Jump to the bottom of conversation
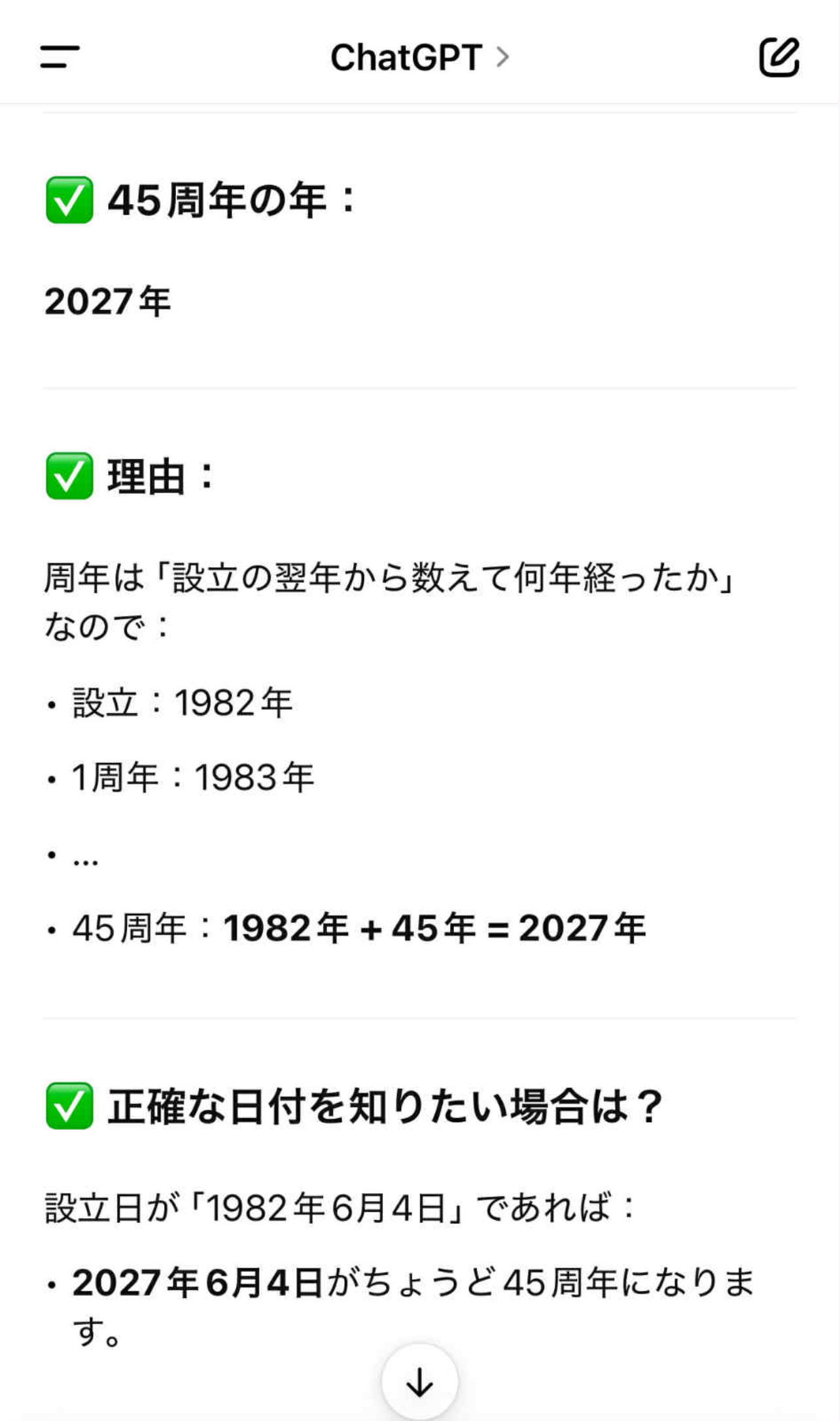This screenshot has width=840, height=1421. (419, 1382)
